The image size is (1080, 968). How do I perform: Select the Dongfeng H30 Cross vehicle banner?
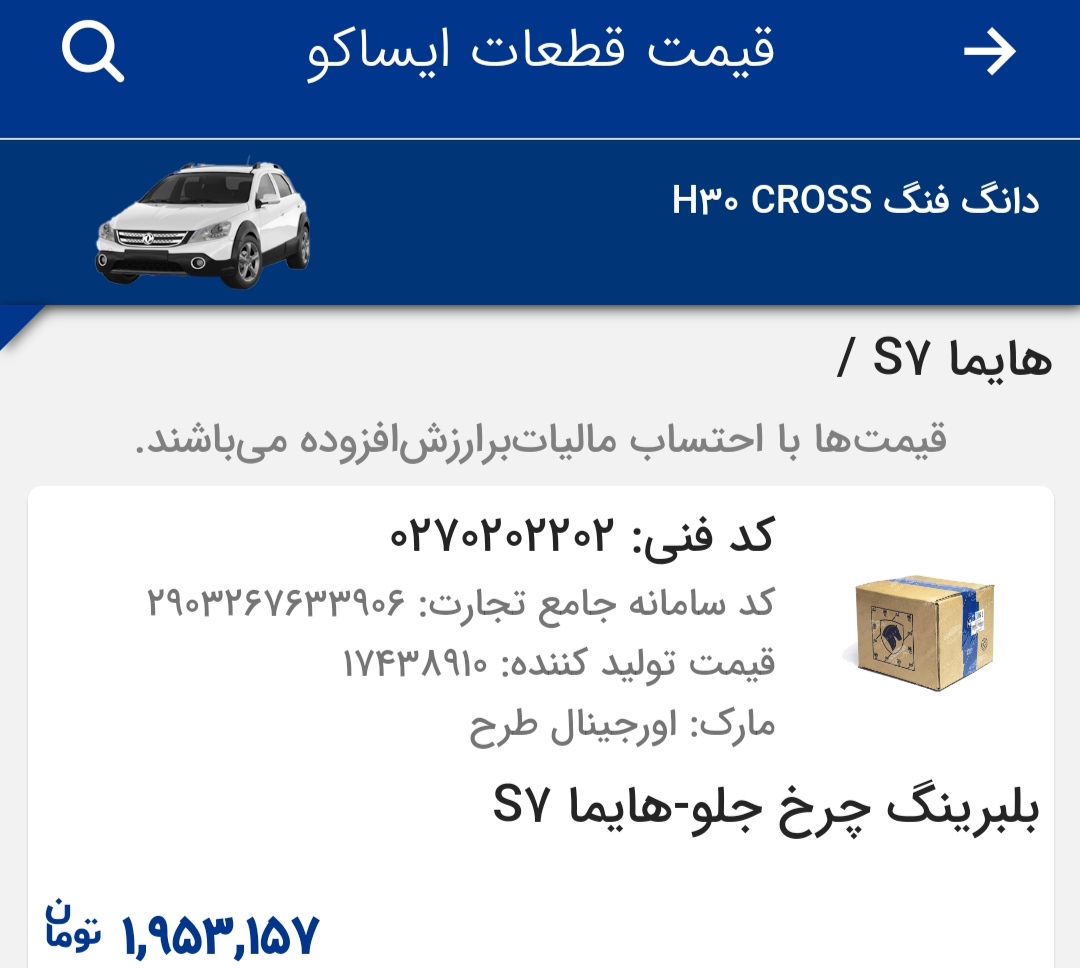[x=540, y=222]
